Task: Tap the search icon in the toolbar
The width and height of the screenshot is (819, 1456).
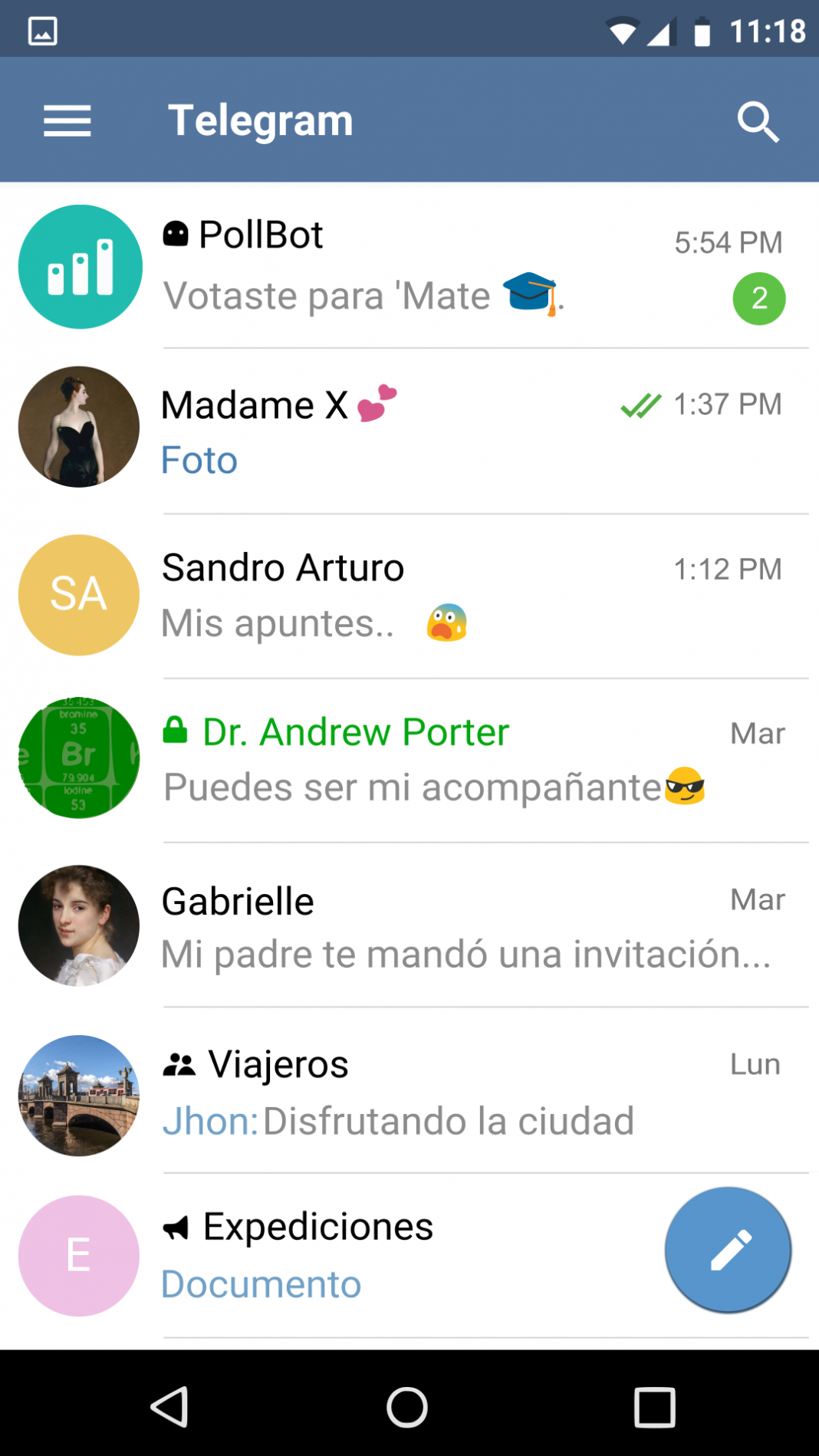Action: click(758, 120)
